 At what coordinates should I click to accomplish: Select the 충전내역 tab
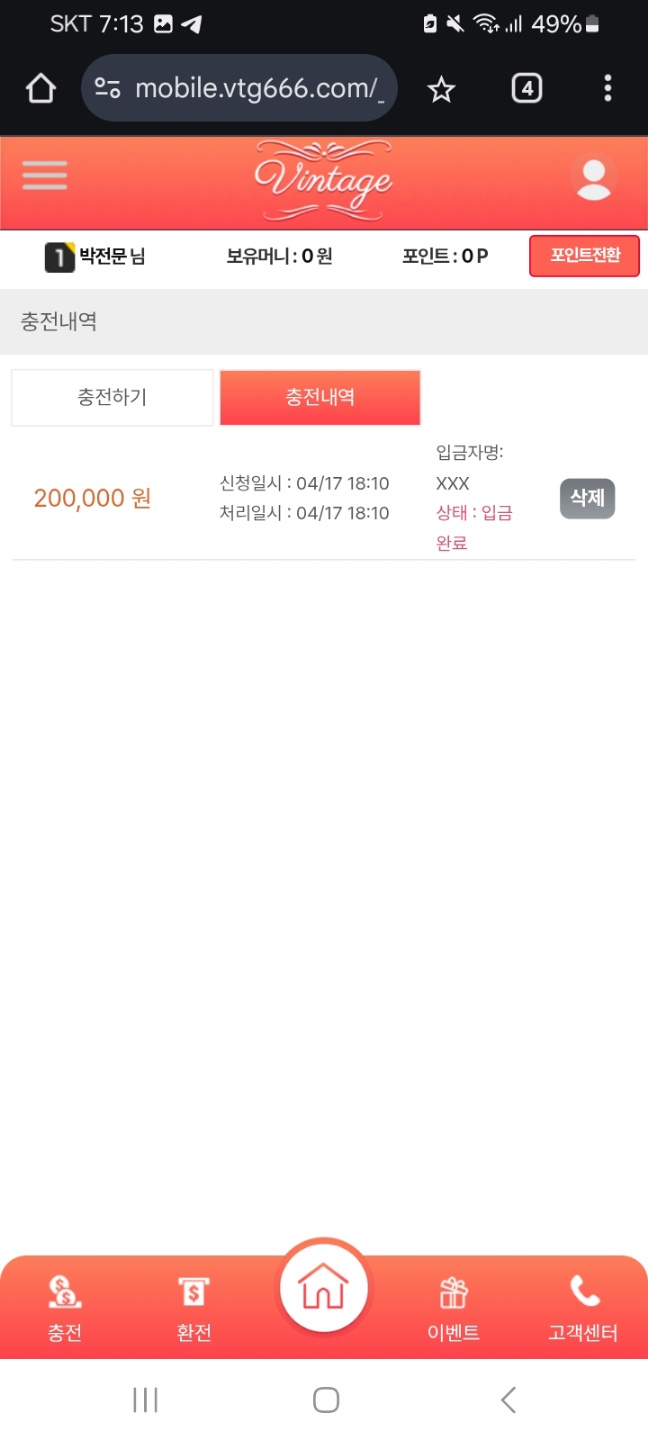click(x=320, y=397)
